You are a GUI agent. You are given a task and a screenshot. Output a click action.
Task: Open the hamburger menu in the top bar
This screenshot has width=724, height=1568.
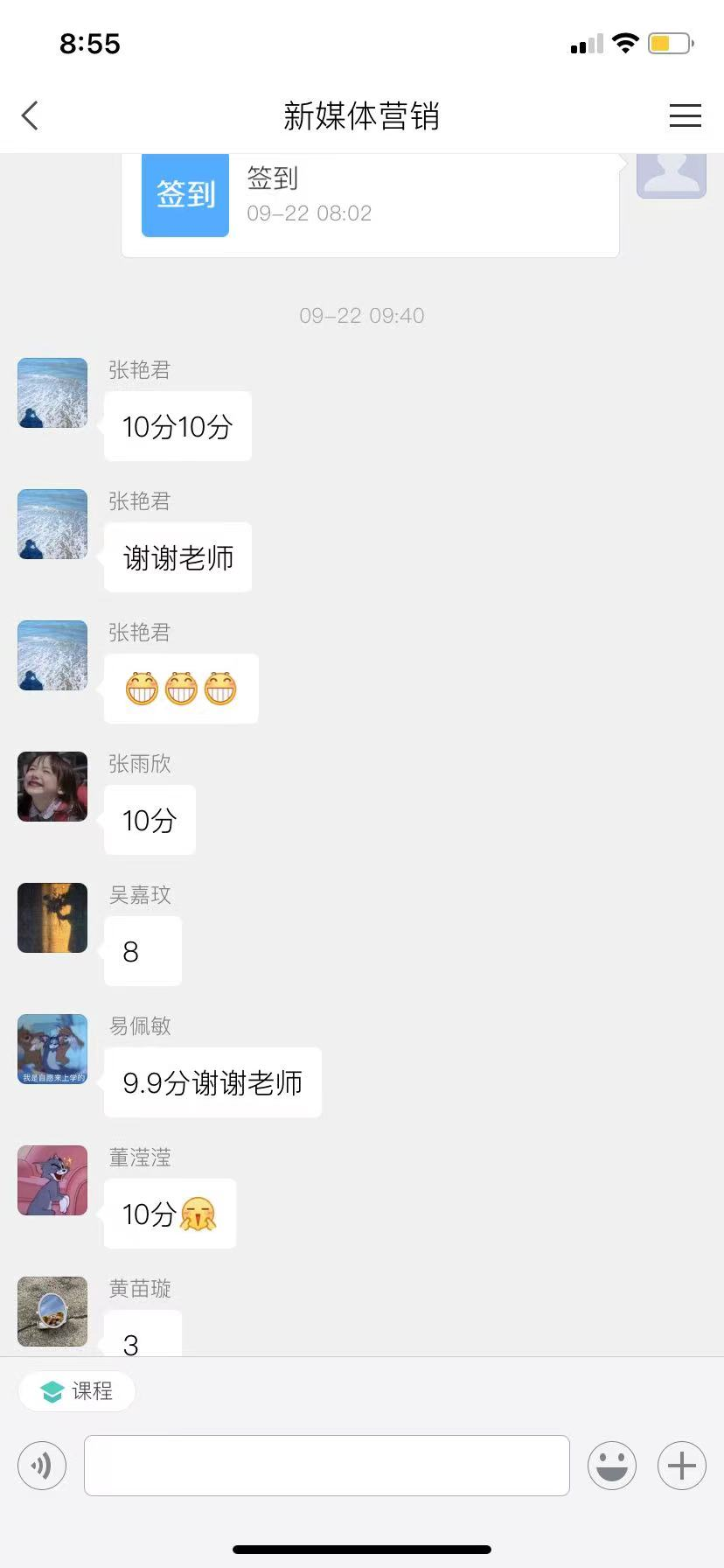pos(685,115)
